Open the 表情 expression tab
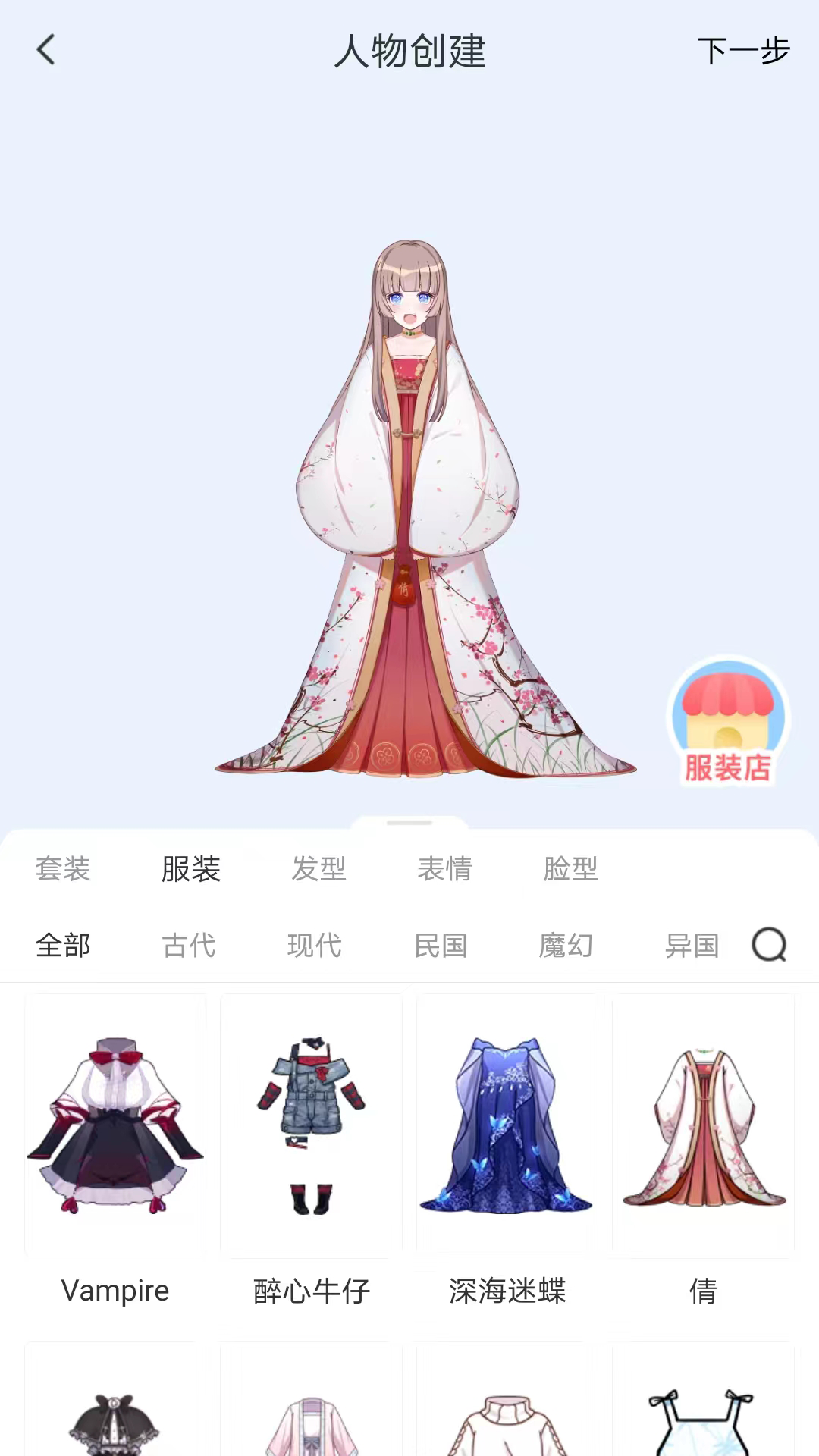The image size is (819, 1456). coord(445,869)
